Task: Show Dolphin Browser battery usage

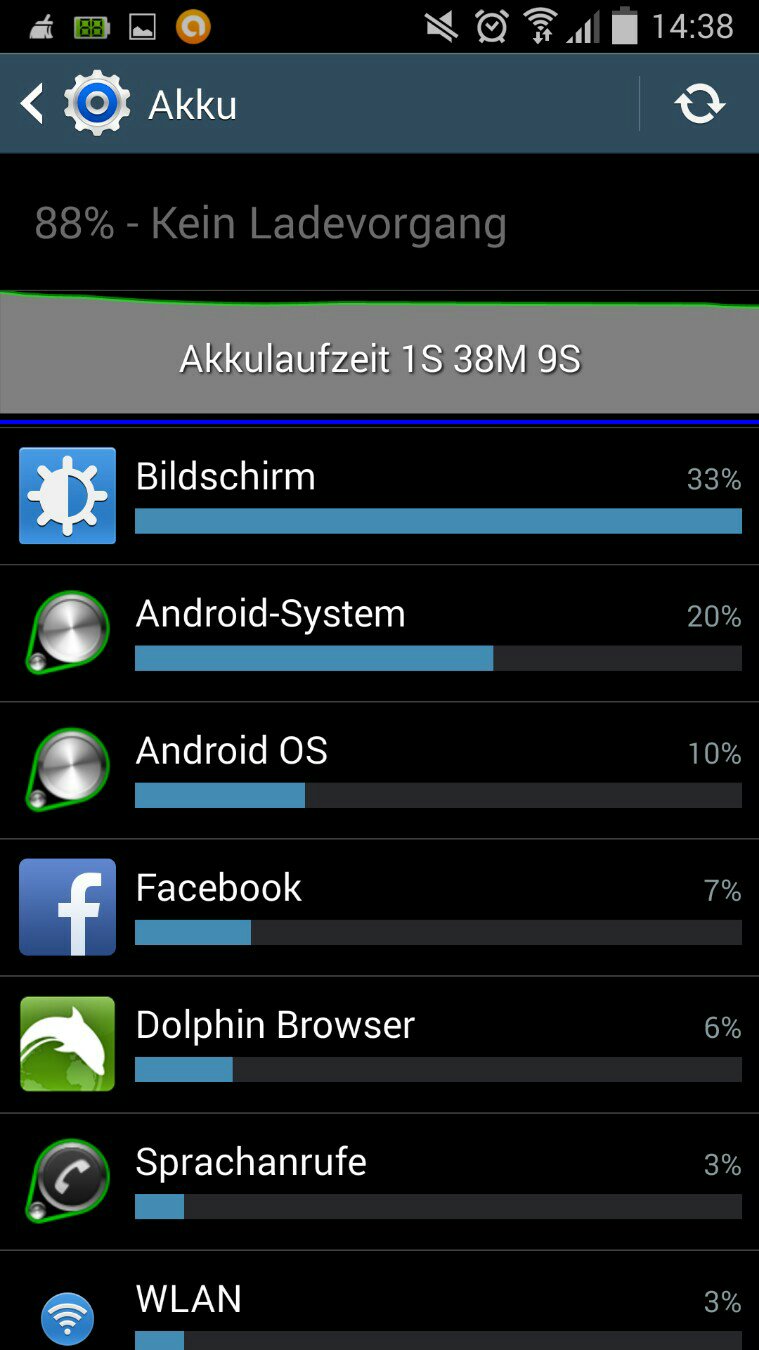Action: coord(379,1044)
